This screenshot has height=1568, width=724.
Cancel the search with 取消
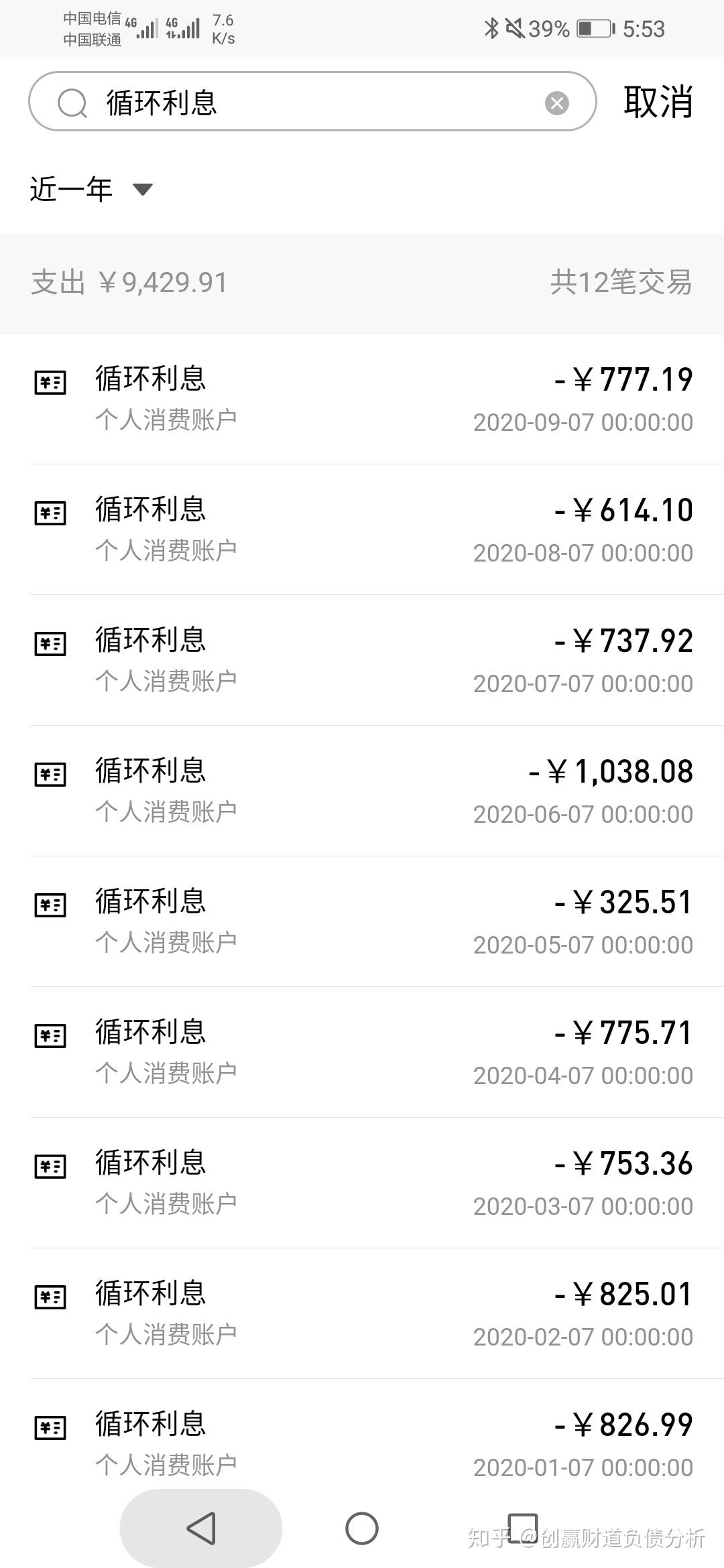coord(658,103)
